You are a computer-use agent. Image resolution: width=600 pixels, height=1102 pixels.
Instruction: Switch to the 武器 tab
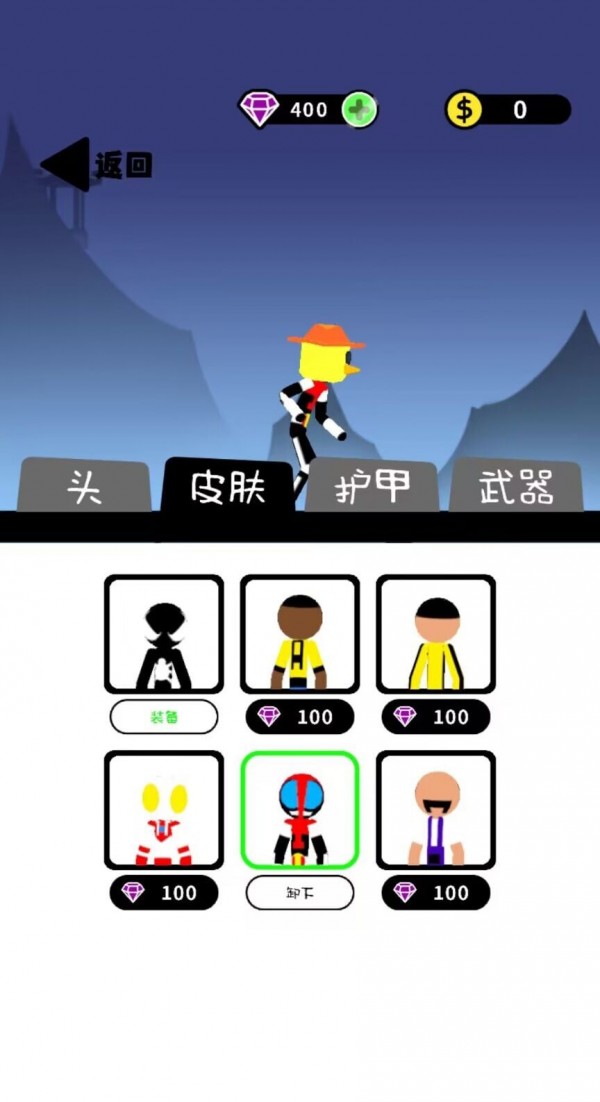(515, 487)
